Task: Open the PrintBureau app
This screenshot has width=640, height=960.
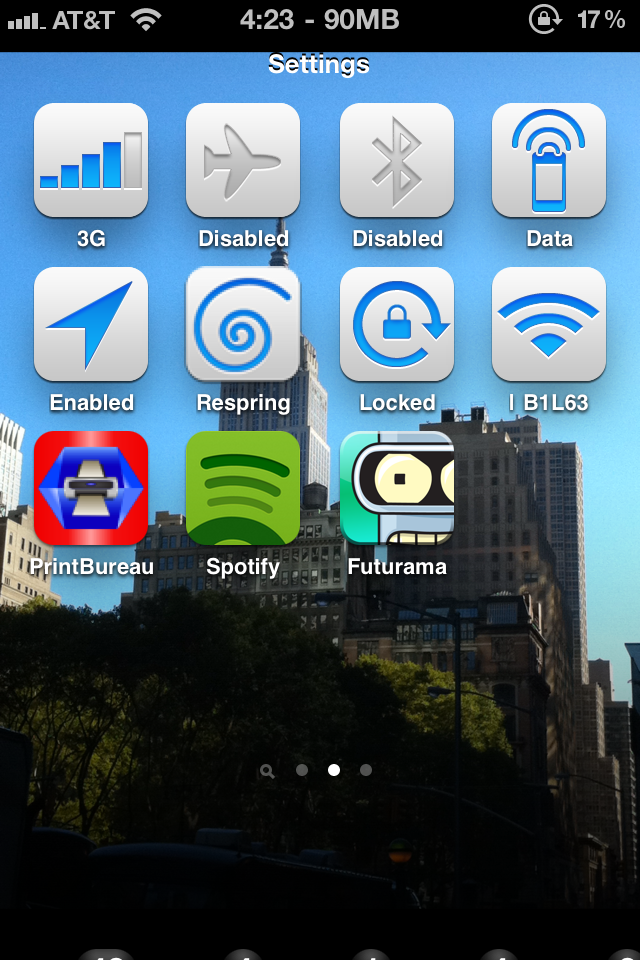Action: 91,488
